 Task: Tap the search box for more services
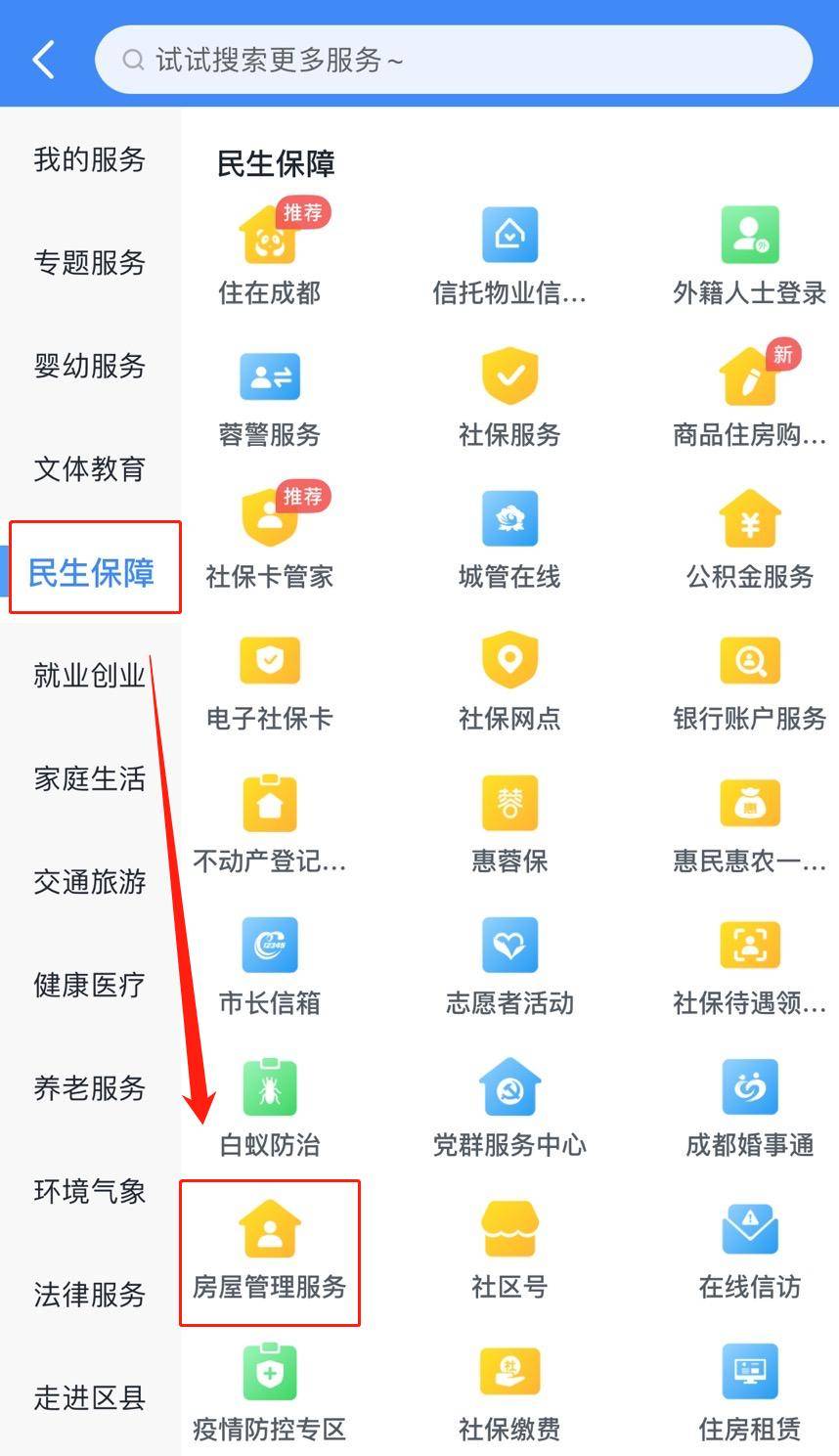[453, 61]
